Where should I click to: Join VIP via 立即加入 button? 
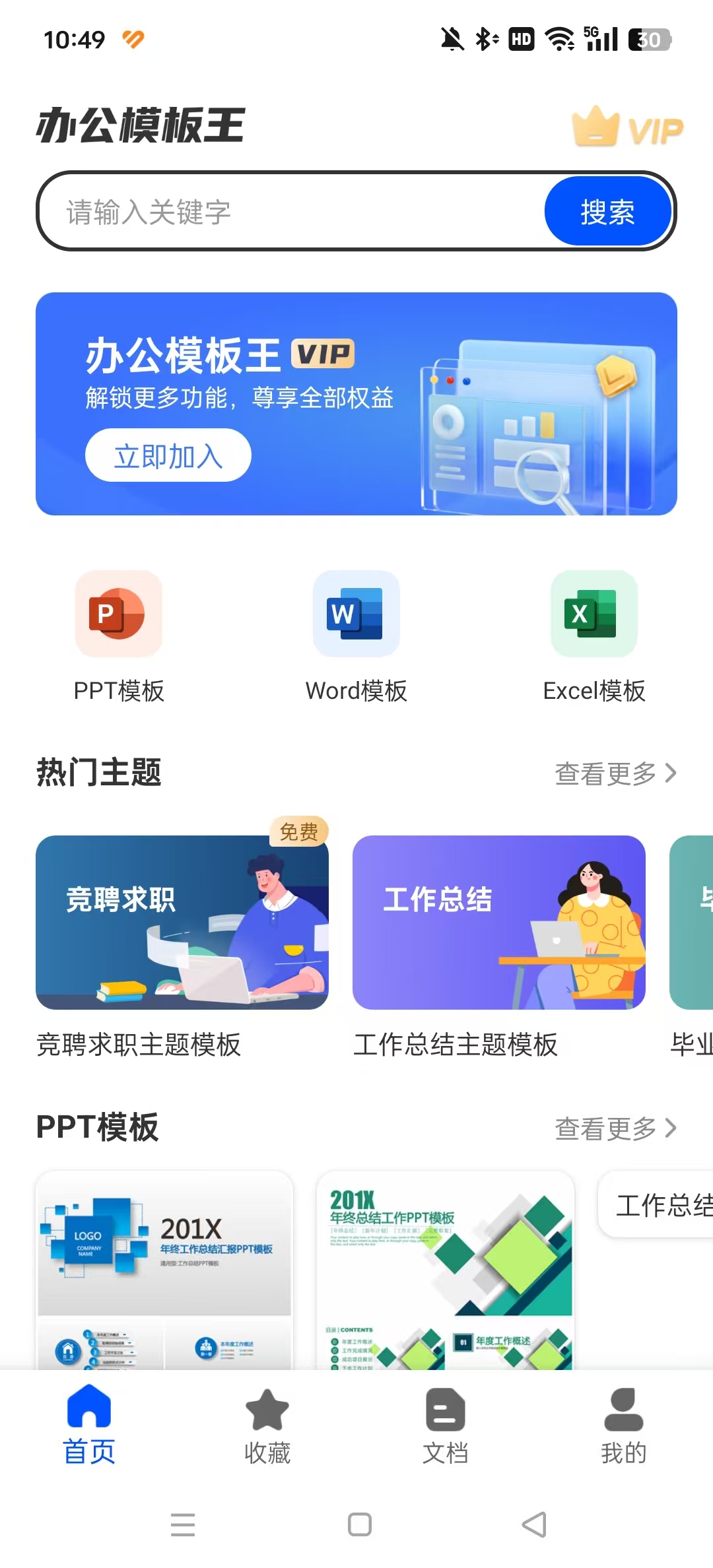pyautogui.click(x=168, y=455)
